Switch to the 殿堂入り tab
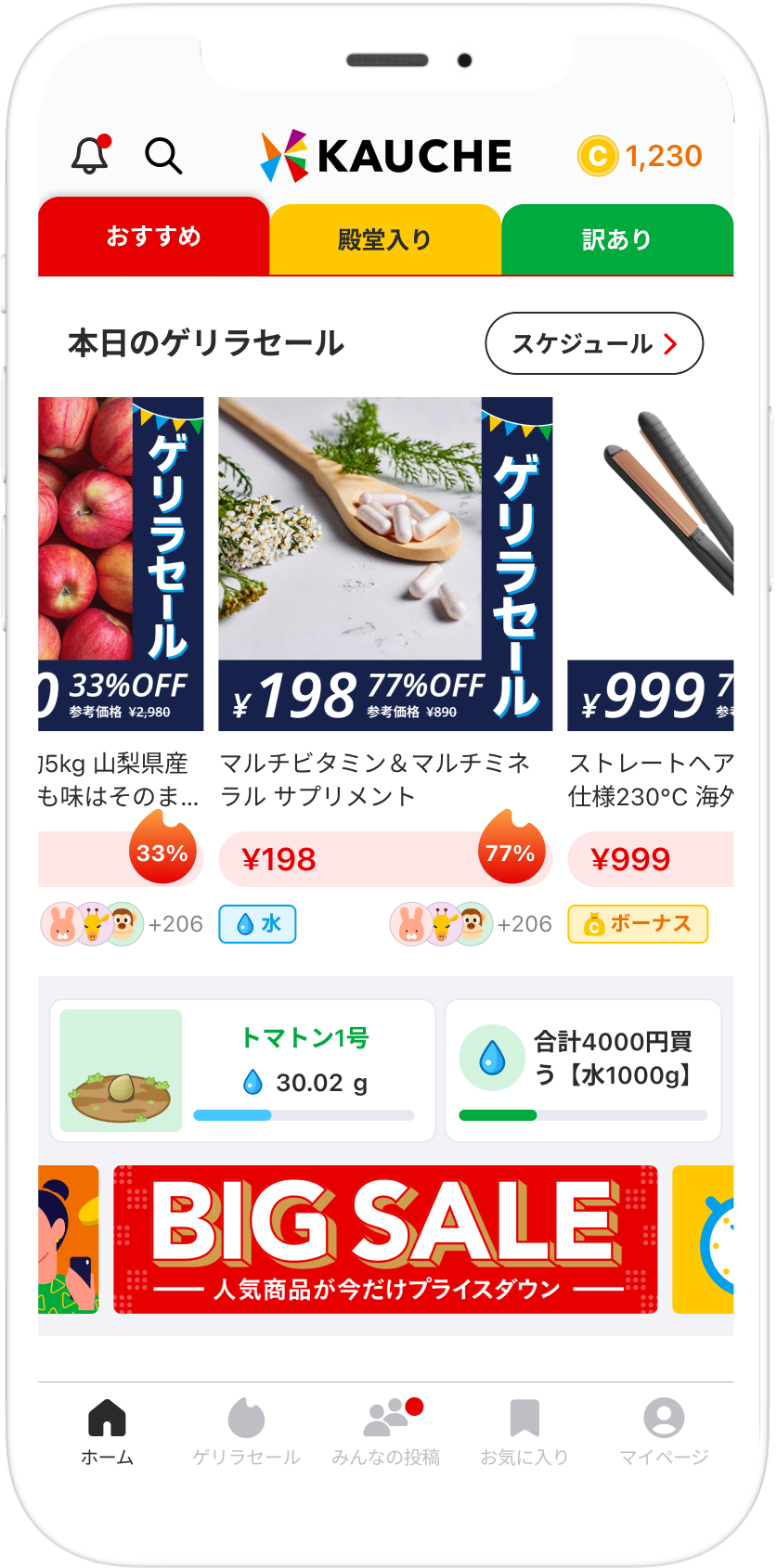The width and height of the screenshot is (777, 1568). [x=385, y=239]
